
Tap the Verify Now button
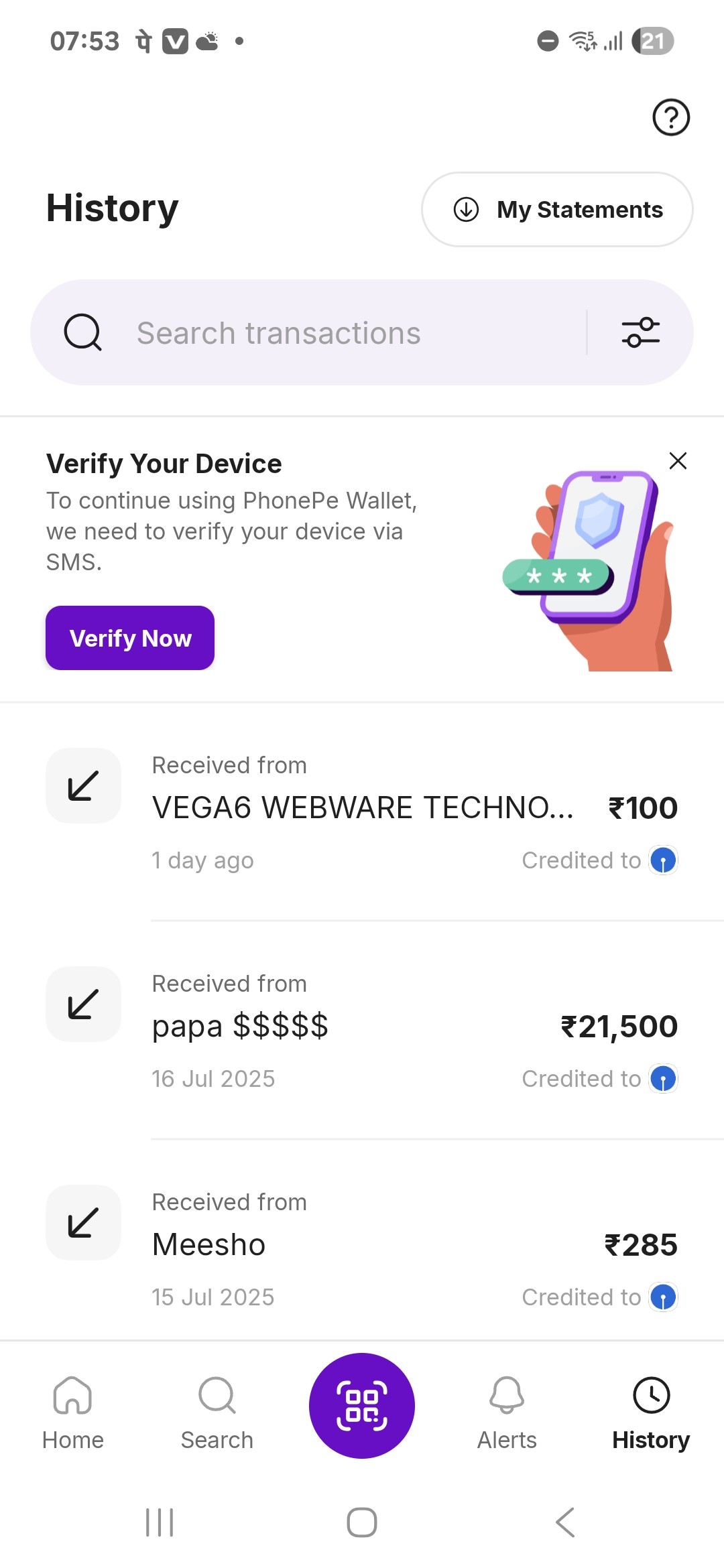(x=130, y=638)
